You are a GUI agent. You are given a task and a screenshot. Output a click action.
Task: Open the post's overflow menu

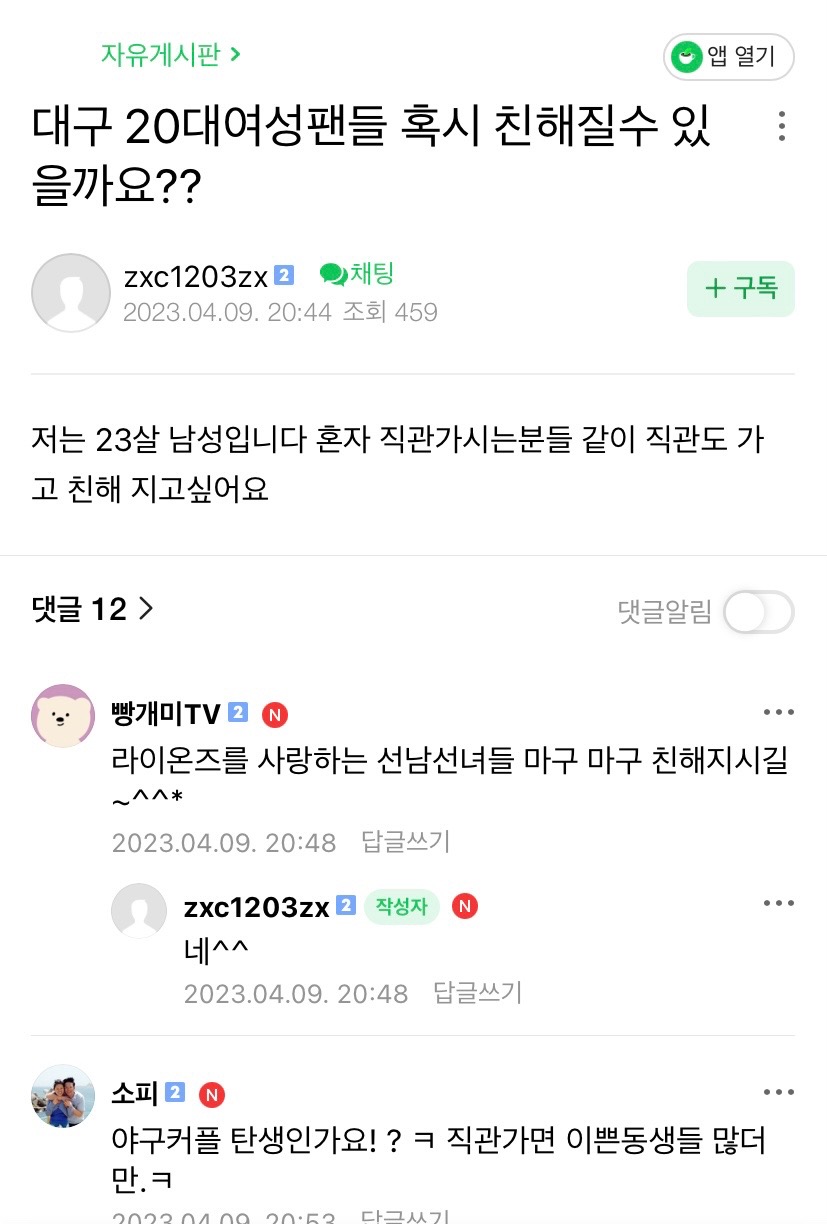782,126
